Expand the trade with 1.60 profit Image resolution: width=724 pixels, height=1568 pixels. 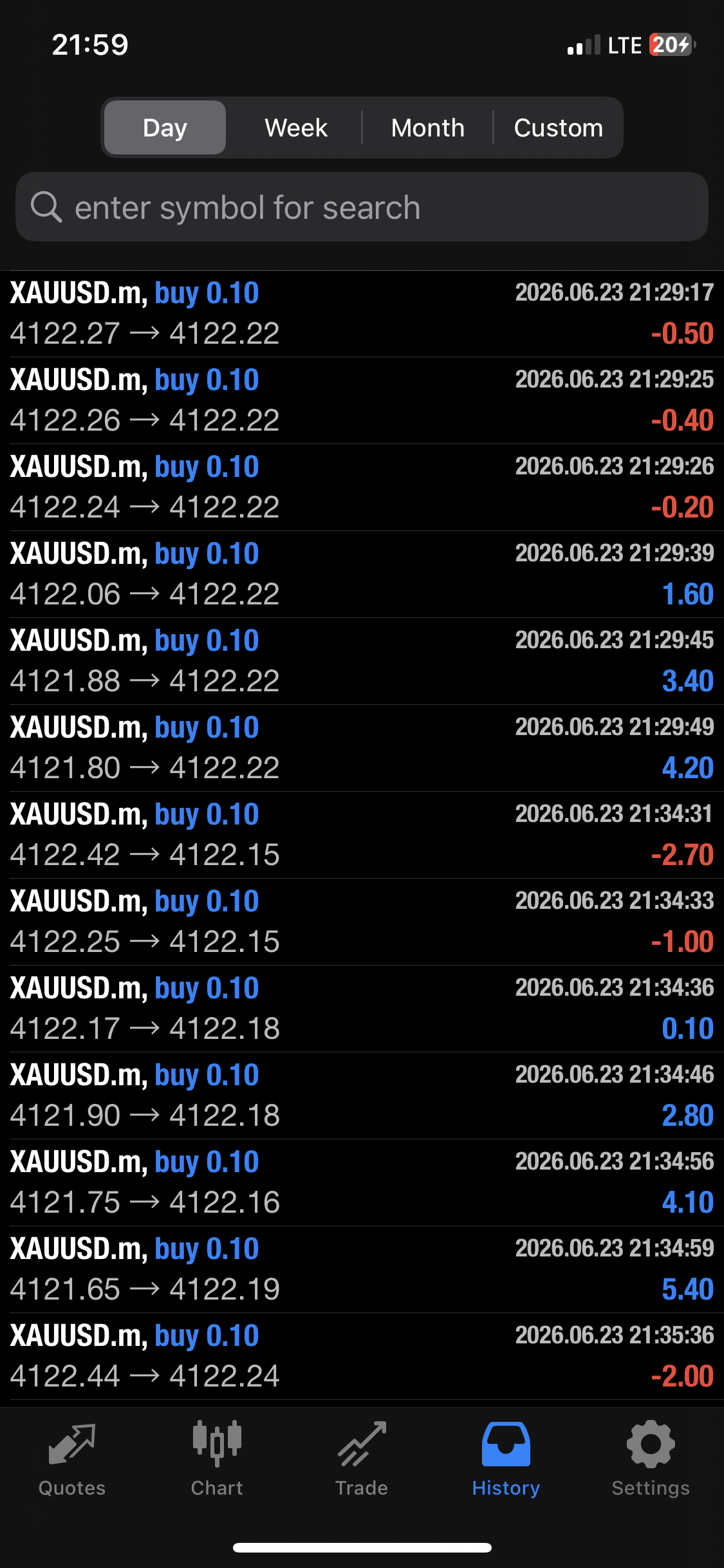coord(362,574)
